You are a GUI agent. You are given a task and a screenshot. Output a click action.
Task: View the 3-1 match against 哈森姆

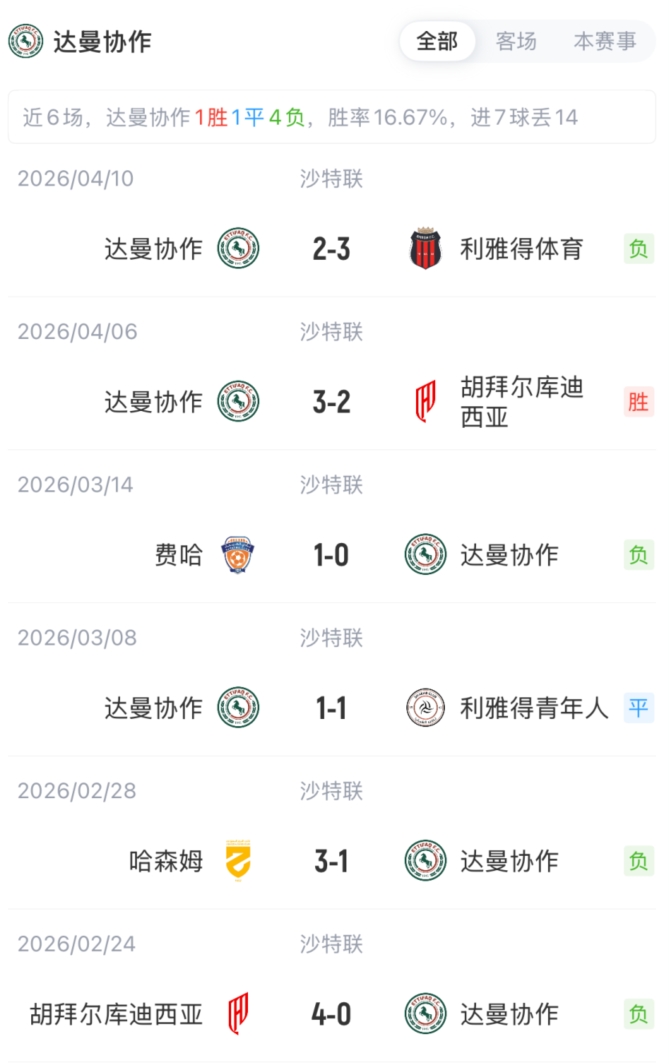coord(331,861)
